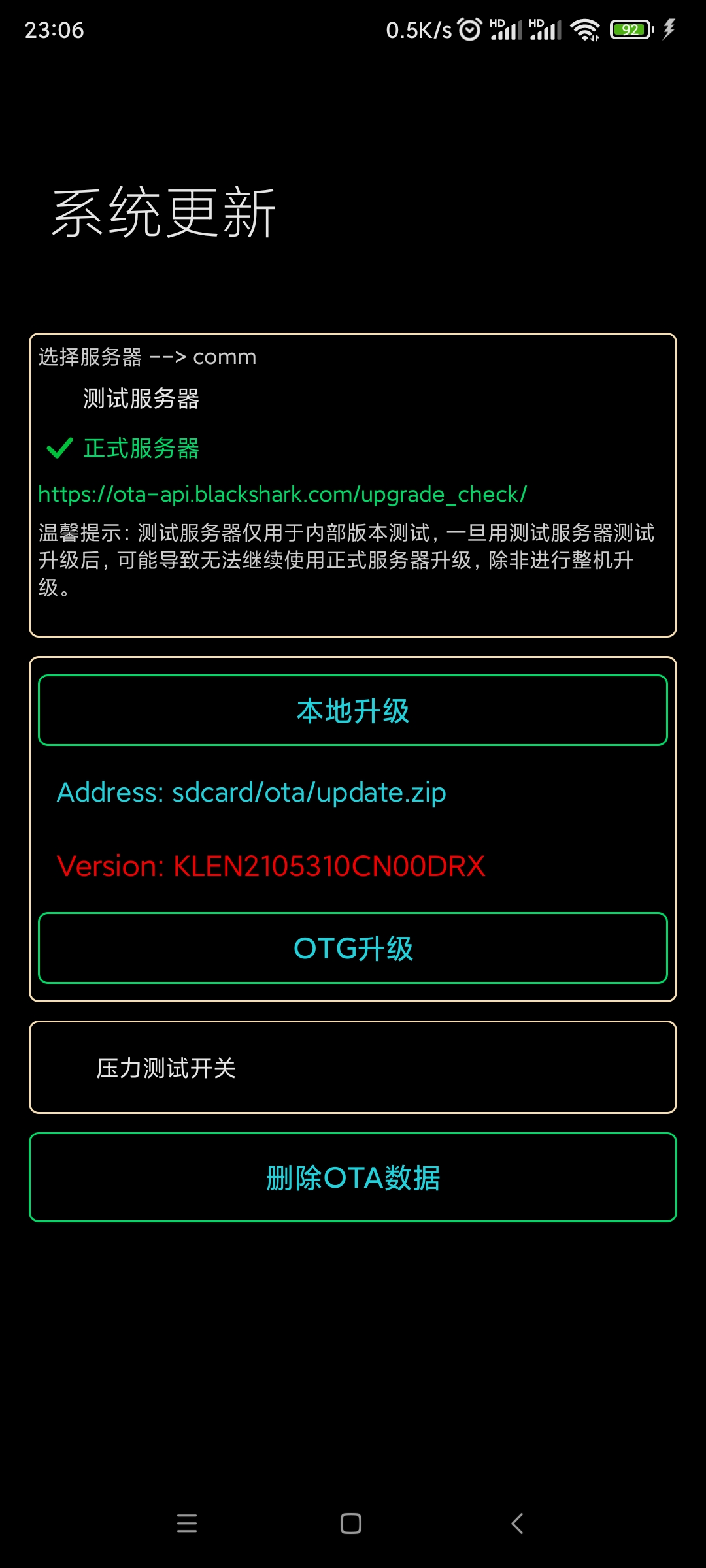This screenshot has width=706, height=1568.
Task: Select the 正式服务器 official server option
Action: click(141, 448)
